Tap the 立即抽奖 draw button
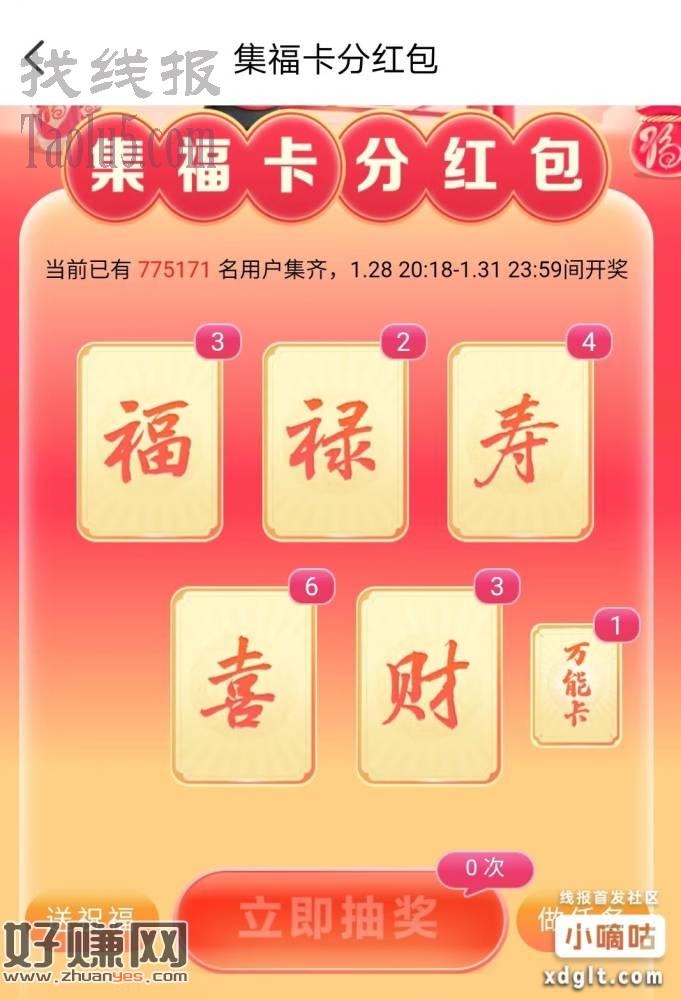 338,918
